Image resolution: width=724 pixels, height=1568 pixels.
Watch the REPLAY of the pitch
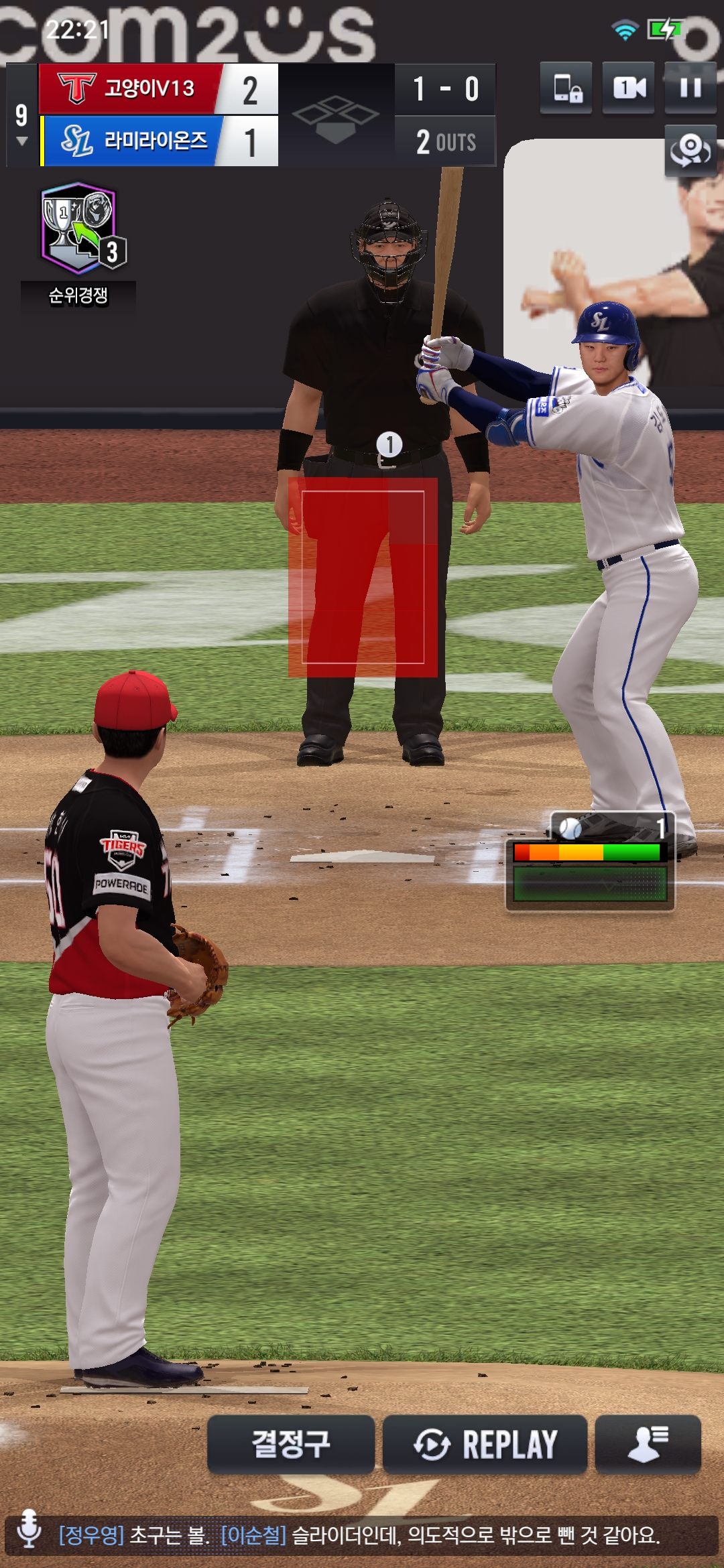point(485,1444)
